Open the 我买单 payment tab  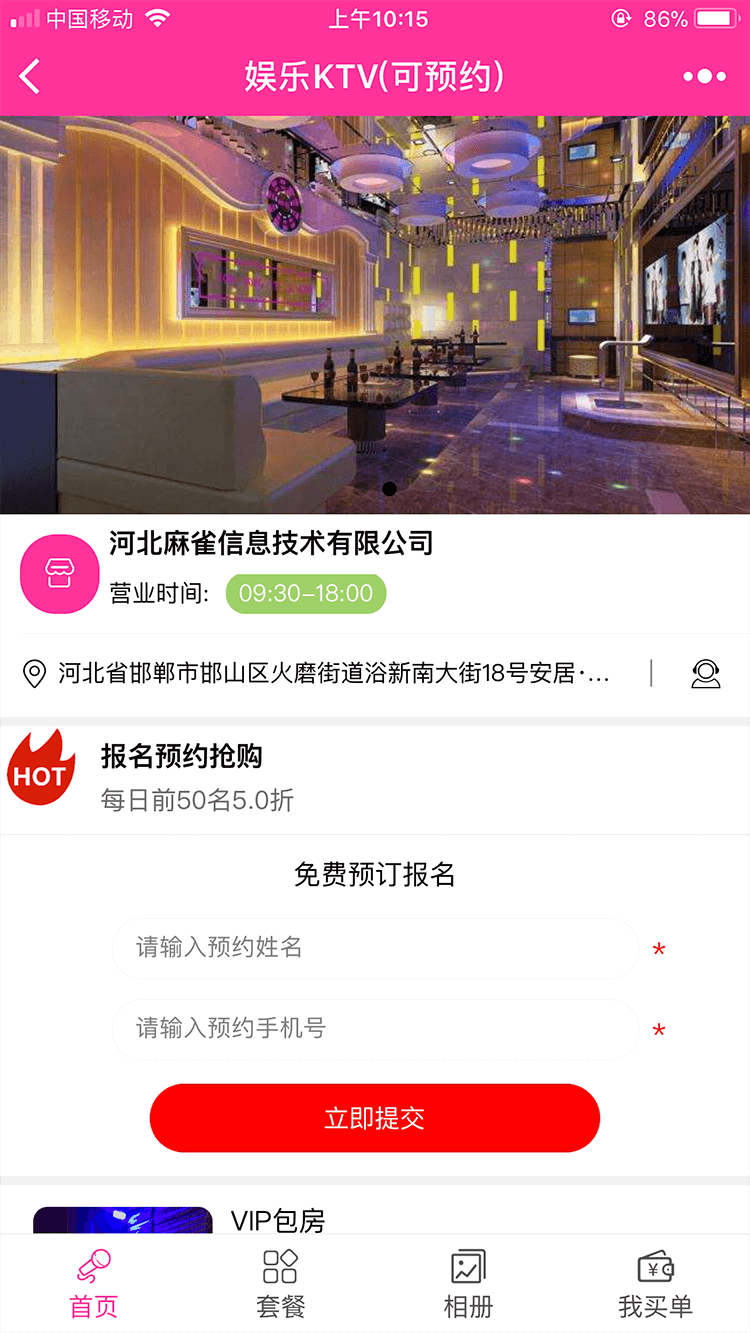point(655,1284)
